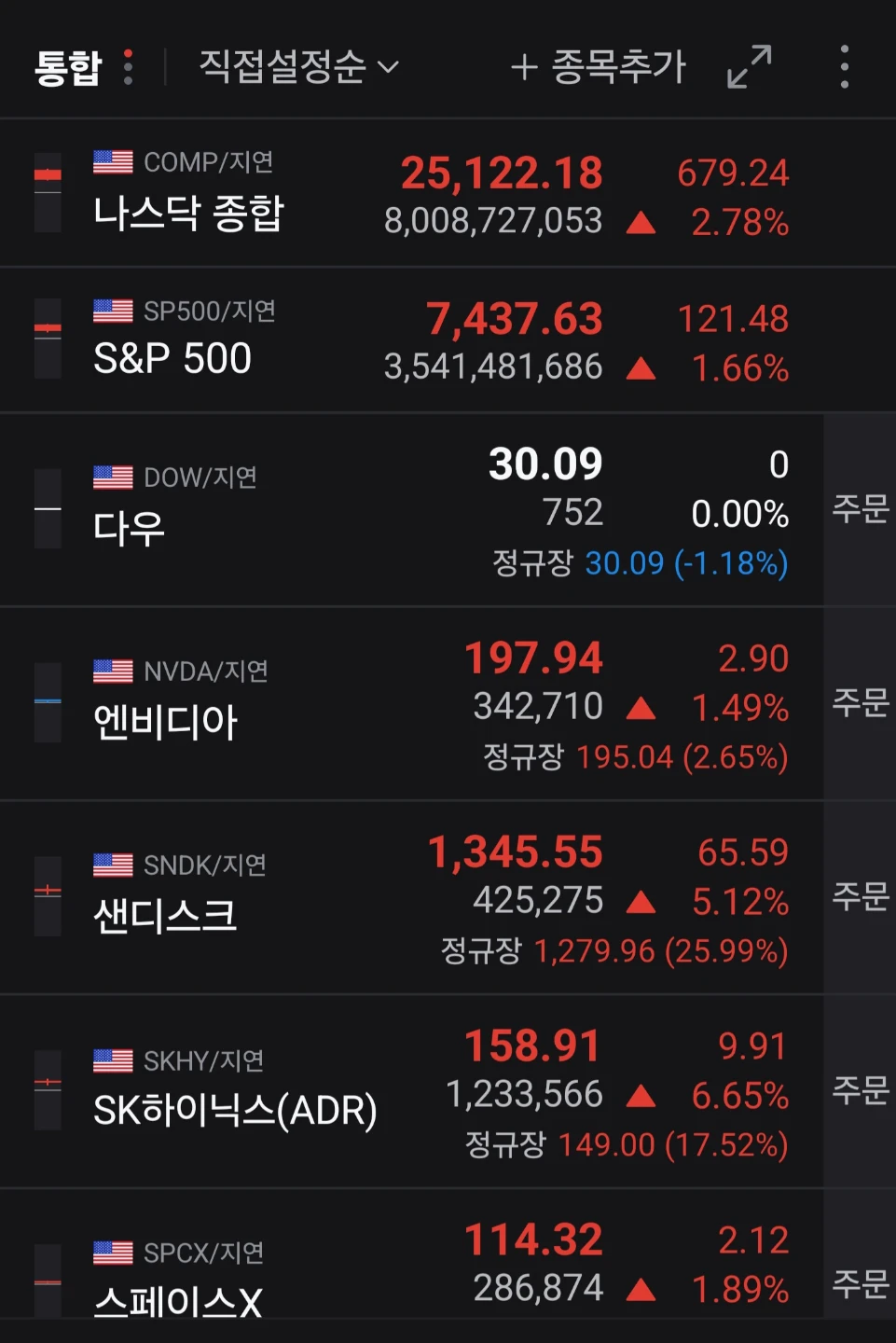Tap 주문 beside 스페이스X
The image size is (896, 1343).
click(x=860, y=1285)
